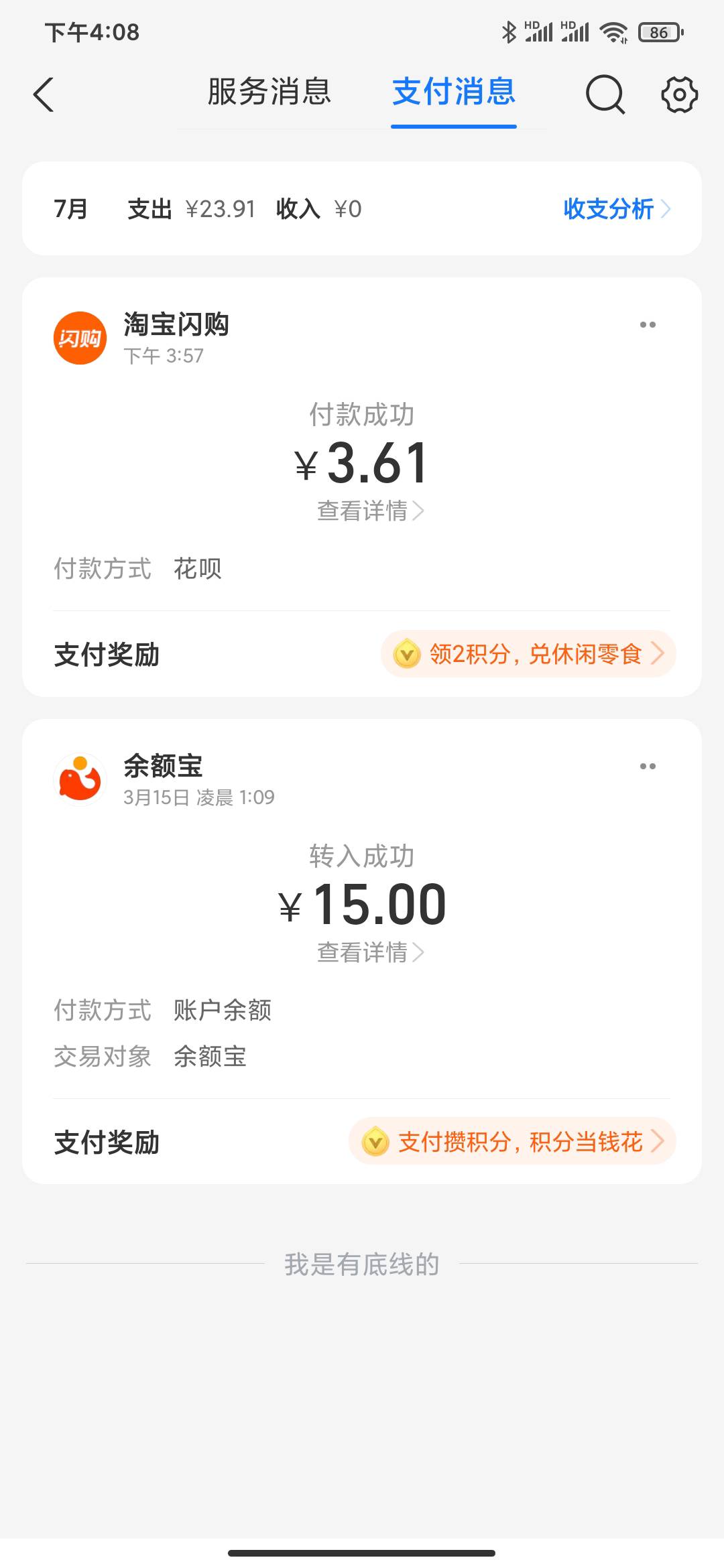This screenshot has width=724, height=1568.
Task: View details of the ¥15.00 transfer
Action: pyautogui.click(x=370, y=952)
